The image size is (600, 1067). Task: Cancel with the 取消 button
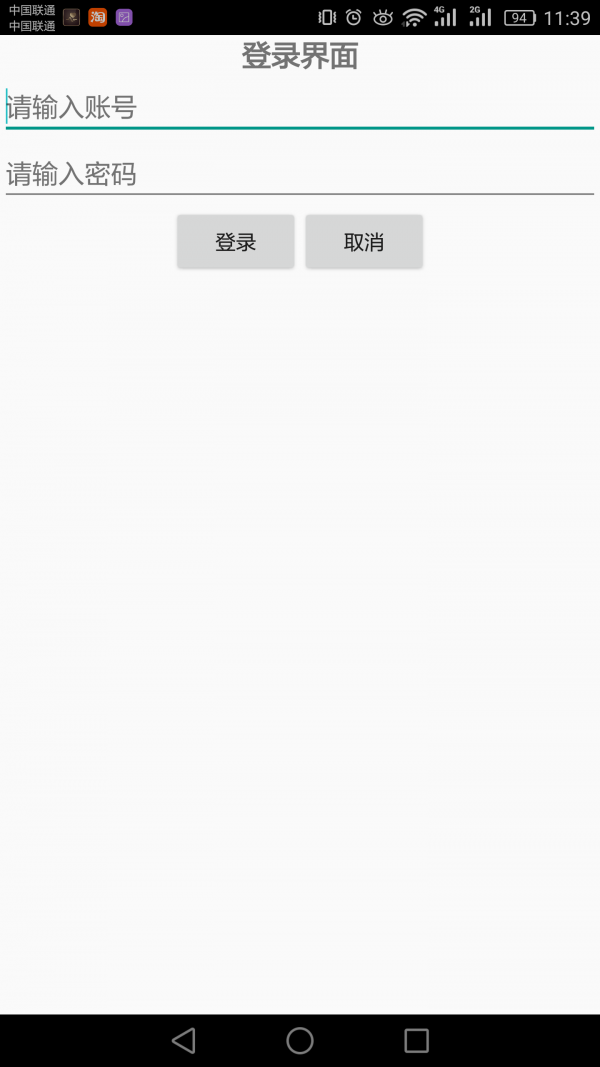pos(364,242)
